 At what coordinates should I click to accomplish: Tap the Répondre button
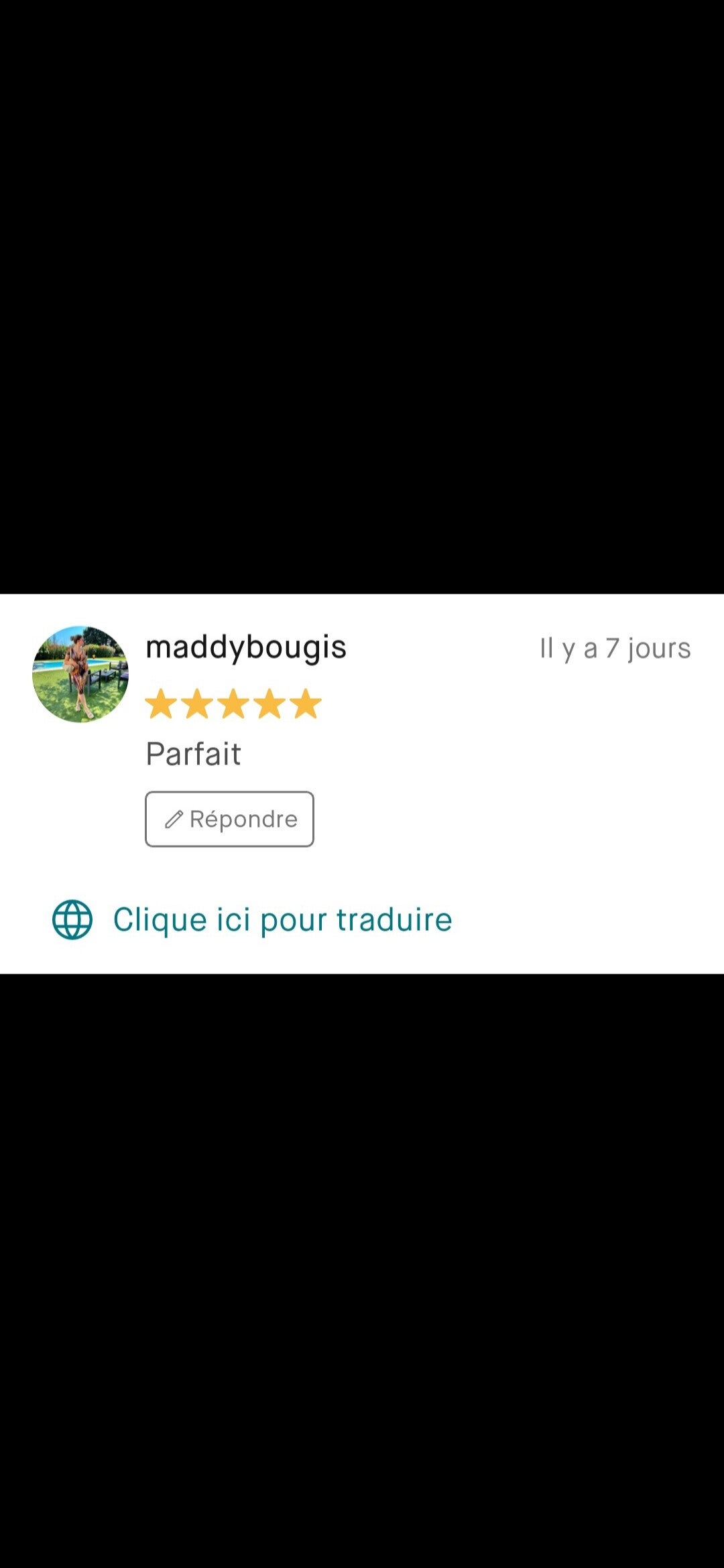click(x=229, y=819)
